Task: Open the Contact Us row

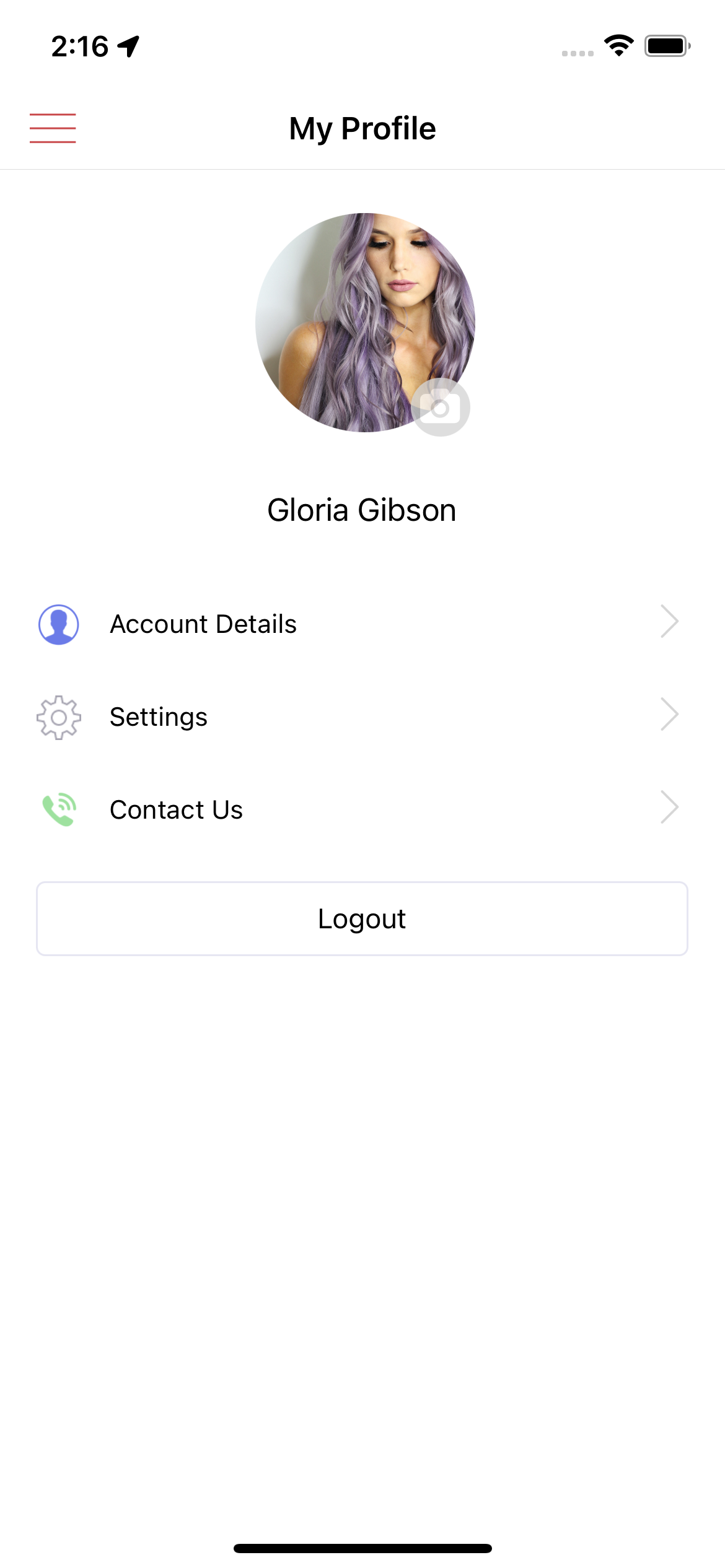Action: (362, 809)
